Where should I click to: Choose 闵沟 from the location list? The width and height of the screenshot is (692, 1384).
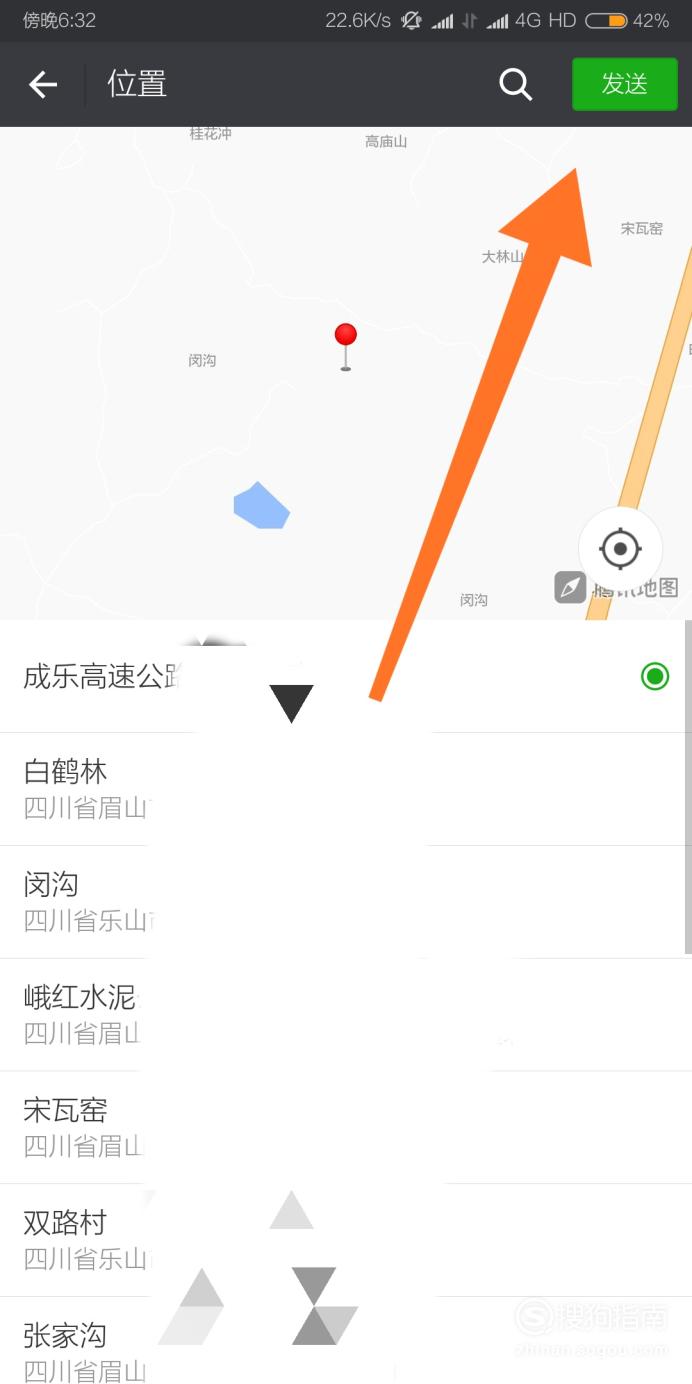click(343, 902)
